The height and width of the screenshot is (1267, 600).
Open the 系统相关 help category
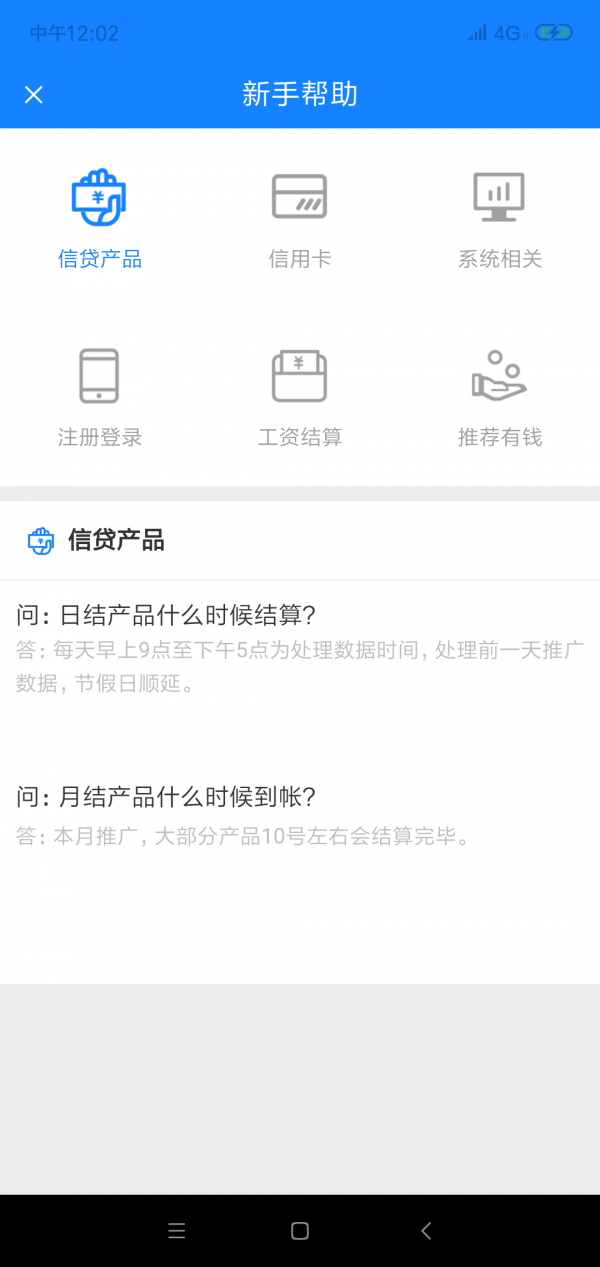(500, 219)
